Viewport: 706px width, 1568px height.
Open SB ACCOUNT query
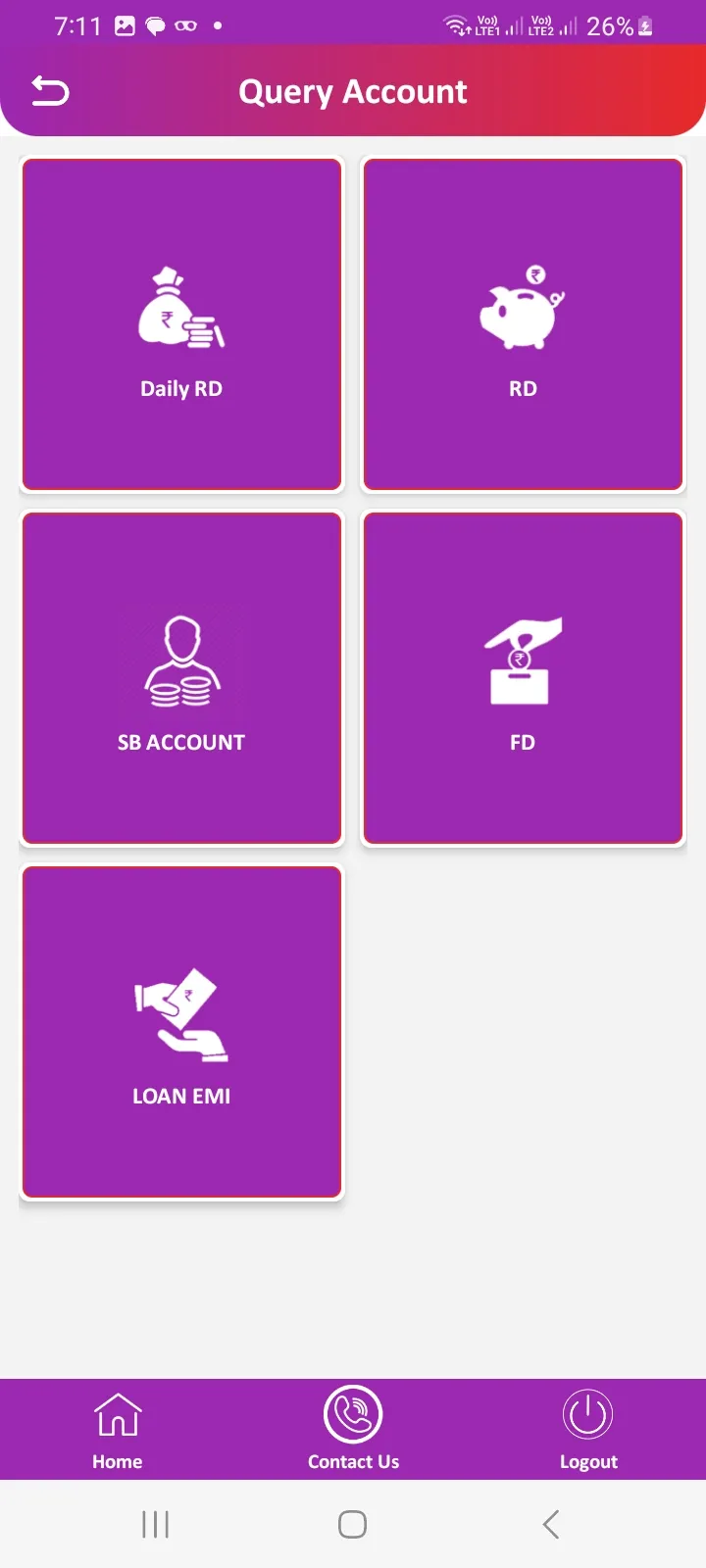click(x=181, y=678)
